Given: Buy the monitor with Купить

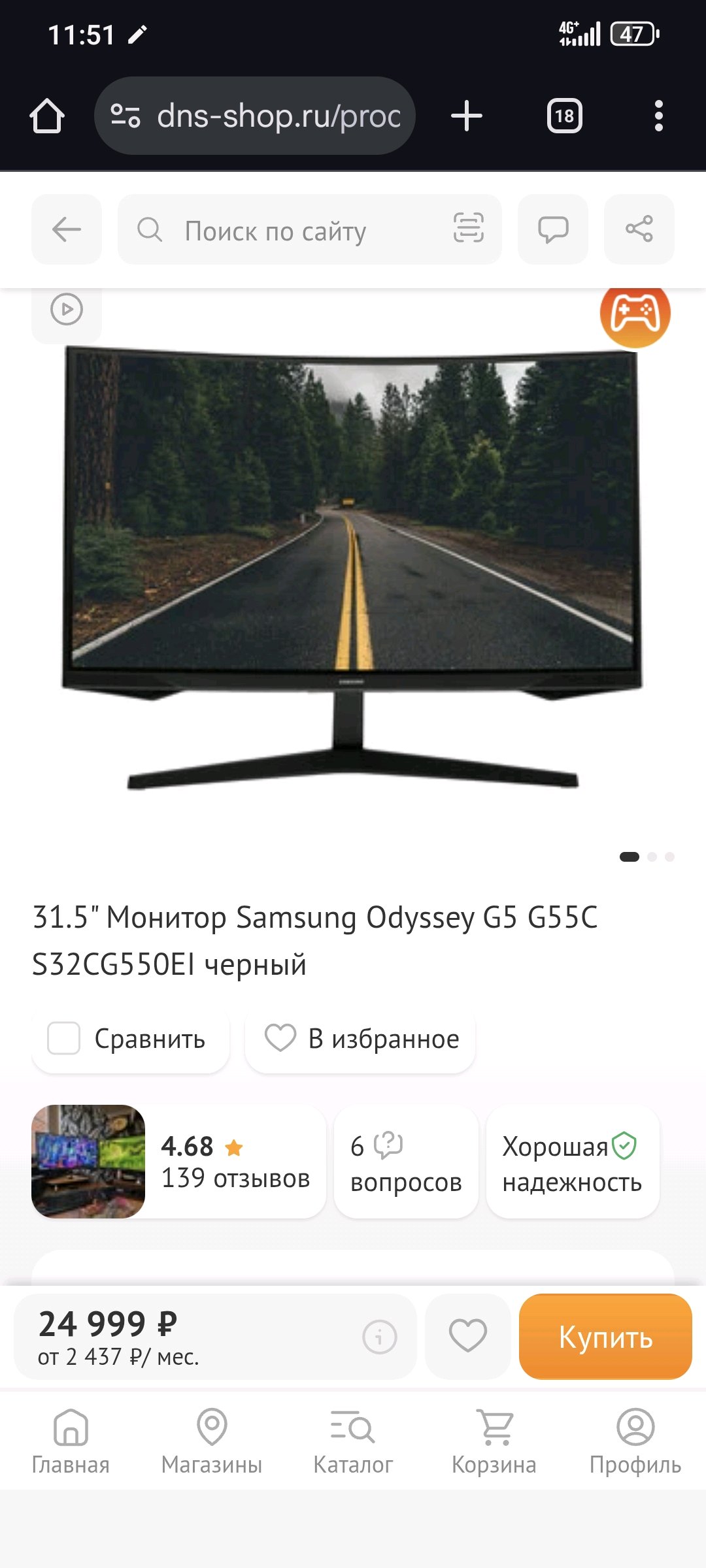Looking at the screenshot, I should (x=605, y=1337).
